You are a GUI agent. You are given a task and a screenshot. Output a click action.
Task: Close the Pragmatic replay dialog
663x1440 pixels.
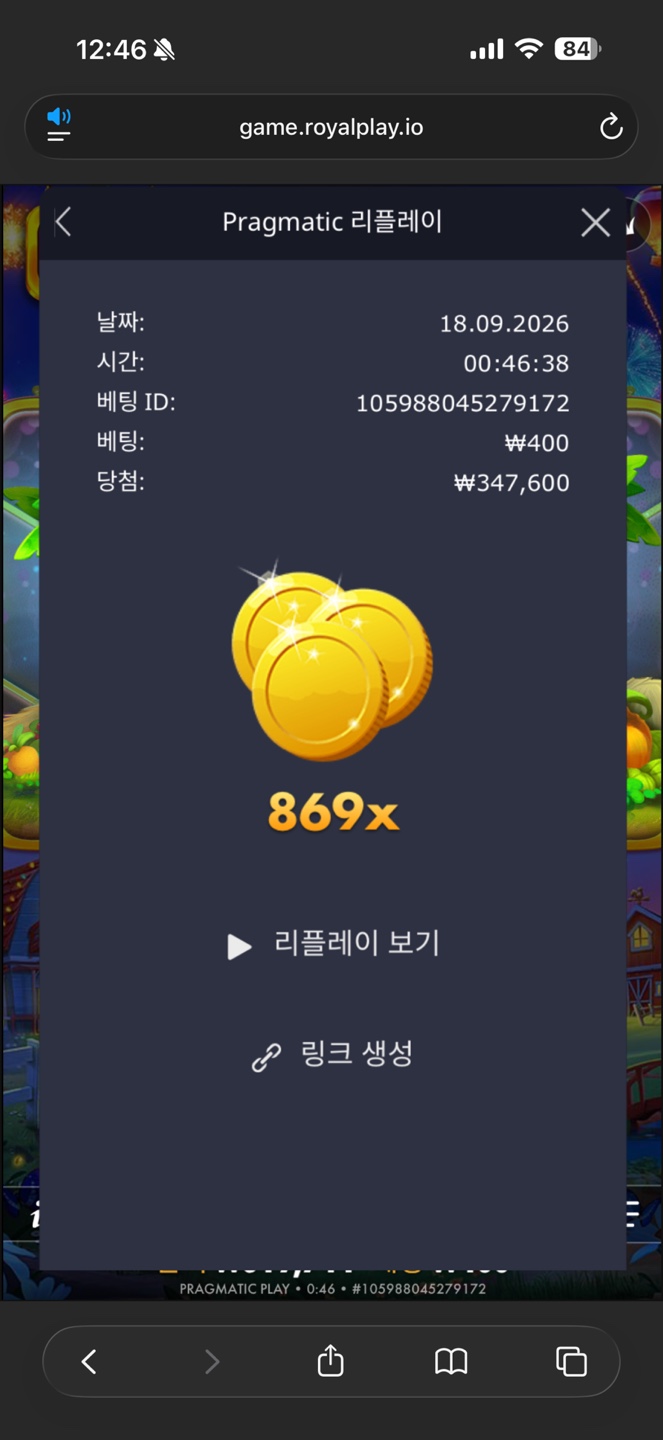[595, 222]
